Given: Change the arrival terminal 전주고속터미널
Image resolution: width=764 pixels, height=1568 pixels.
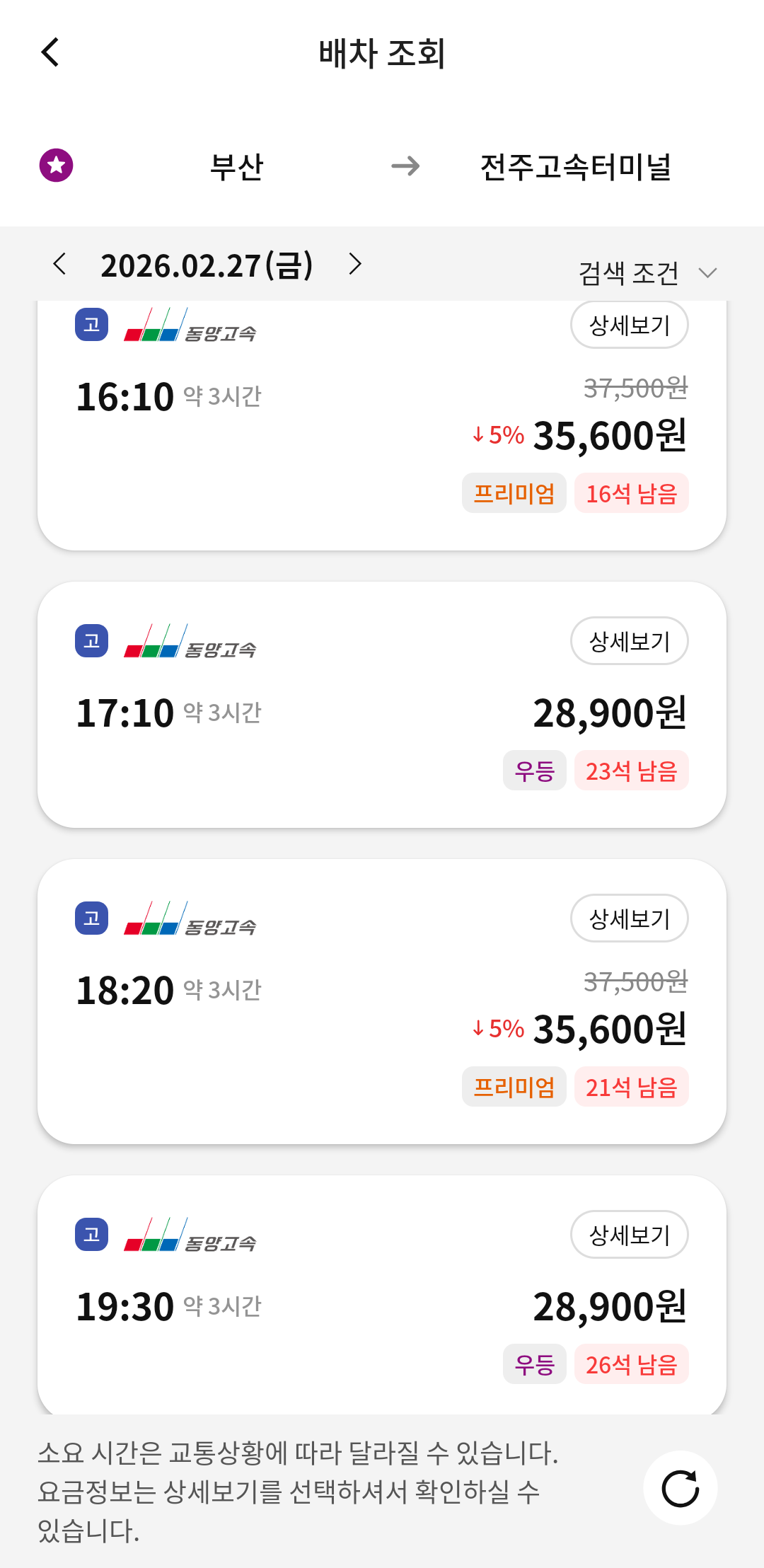Looking at the screenshot, I should pyautogui.click(x=575, y=167).
